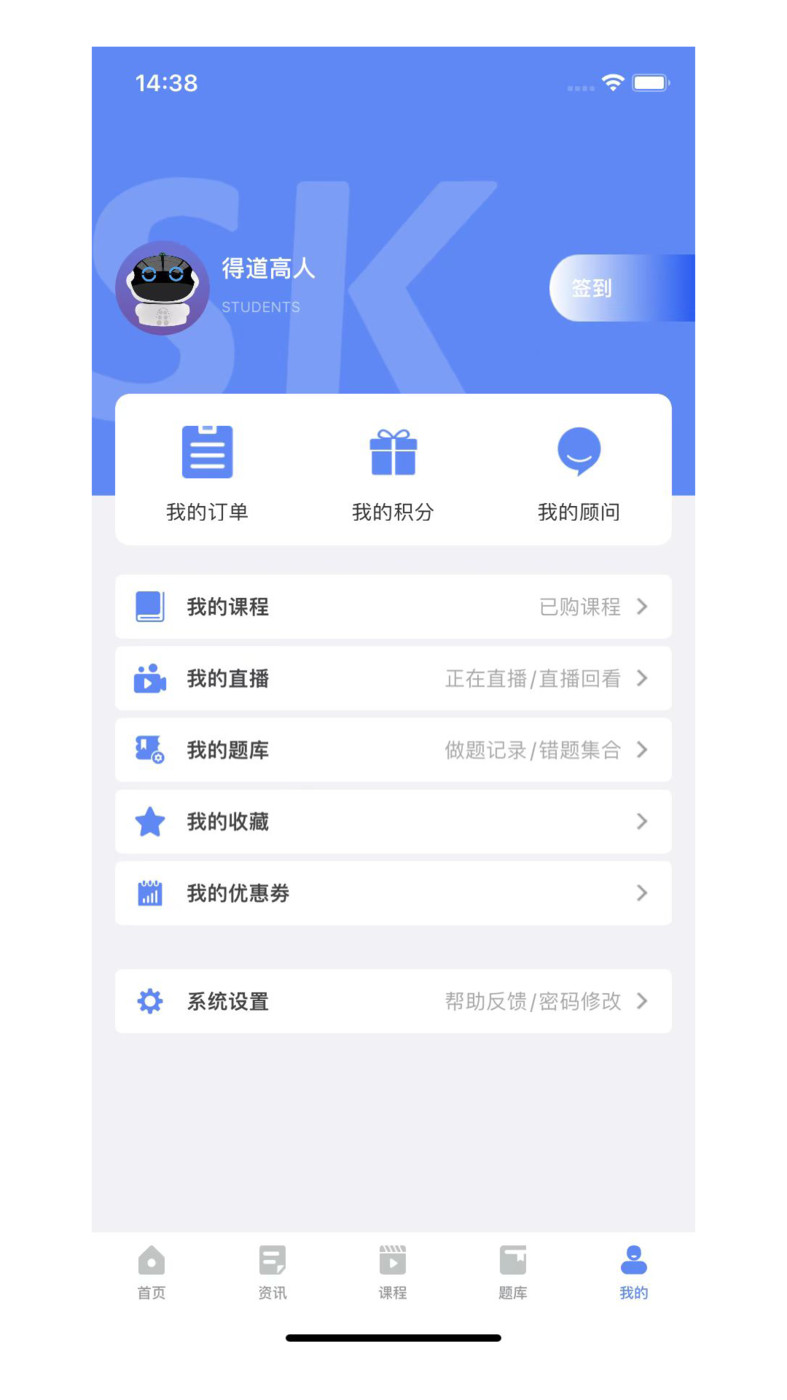Switch to the 资讯 tab
The width and height of the screenshot is (787, 1400).
pos(271,1270)
